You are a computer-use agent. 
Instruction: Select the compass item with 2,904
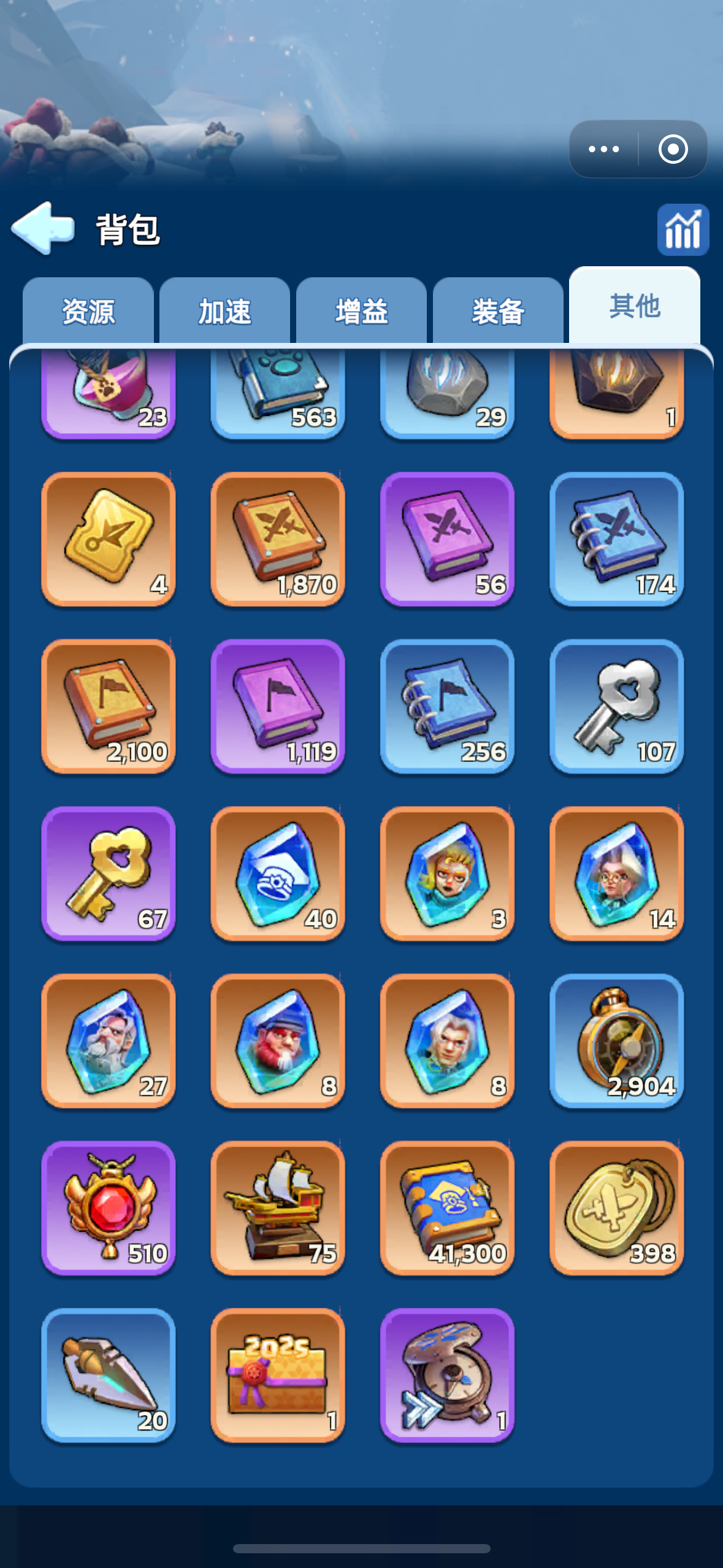coord(616,1040)
